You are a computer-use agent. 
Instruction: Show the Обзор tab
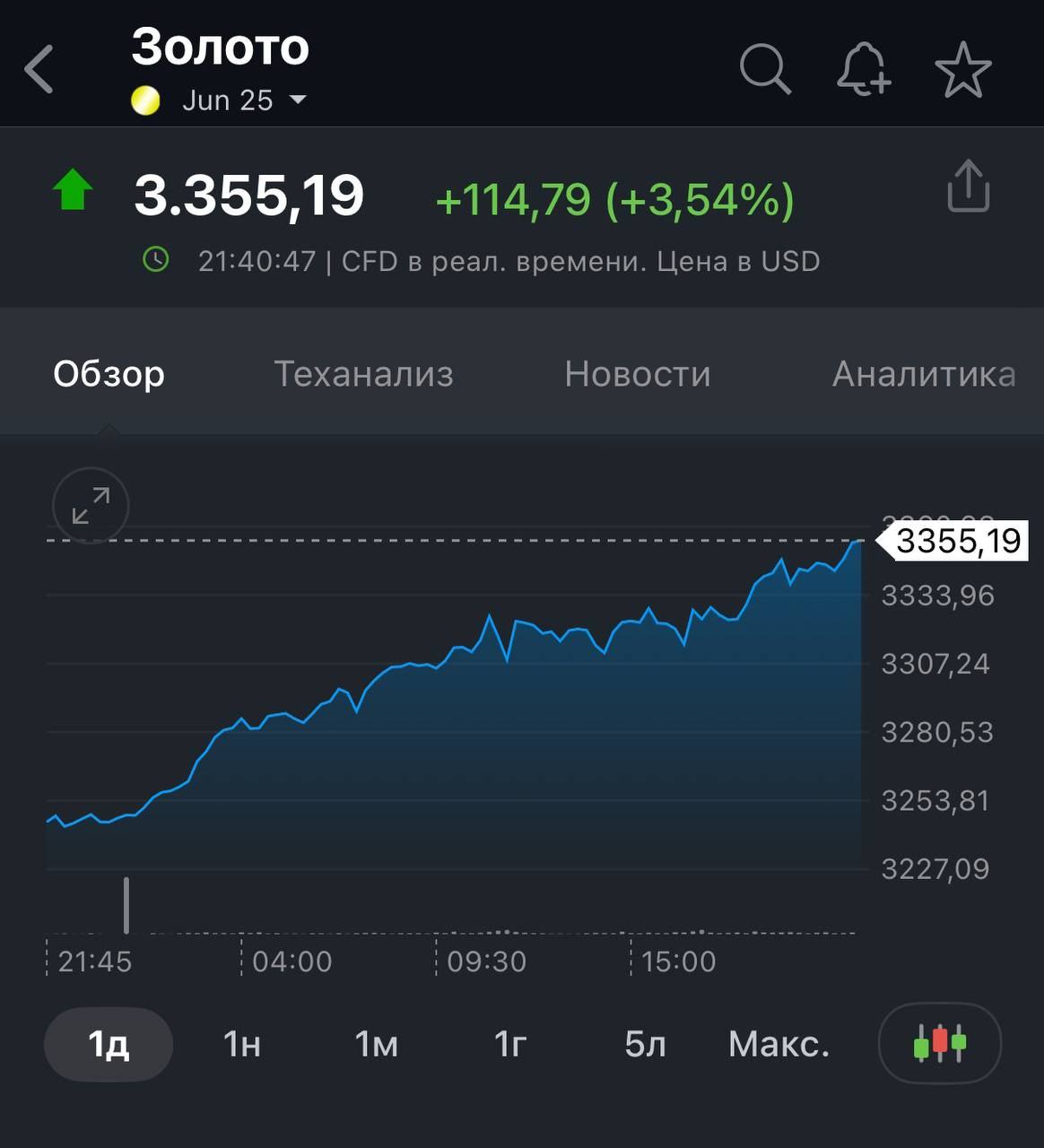(109, 374)
